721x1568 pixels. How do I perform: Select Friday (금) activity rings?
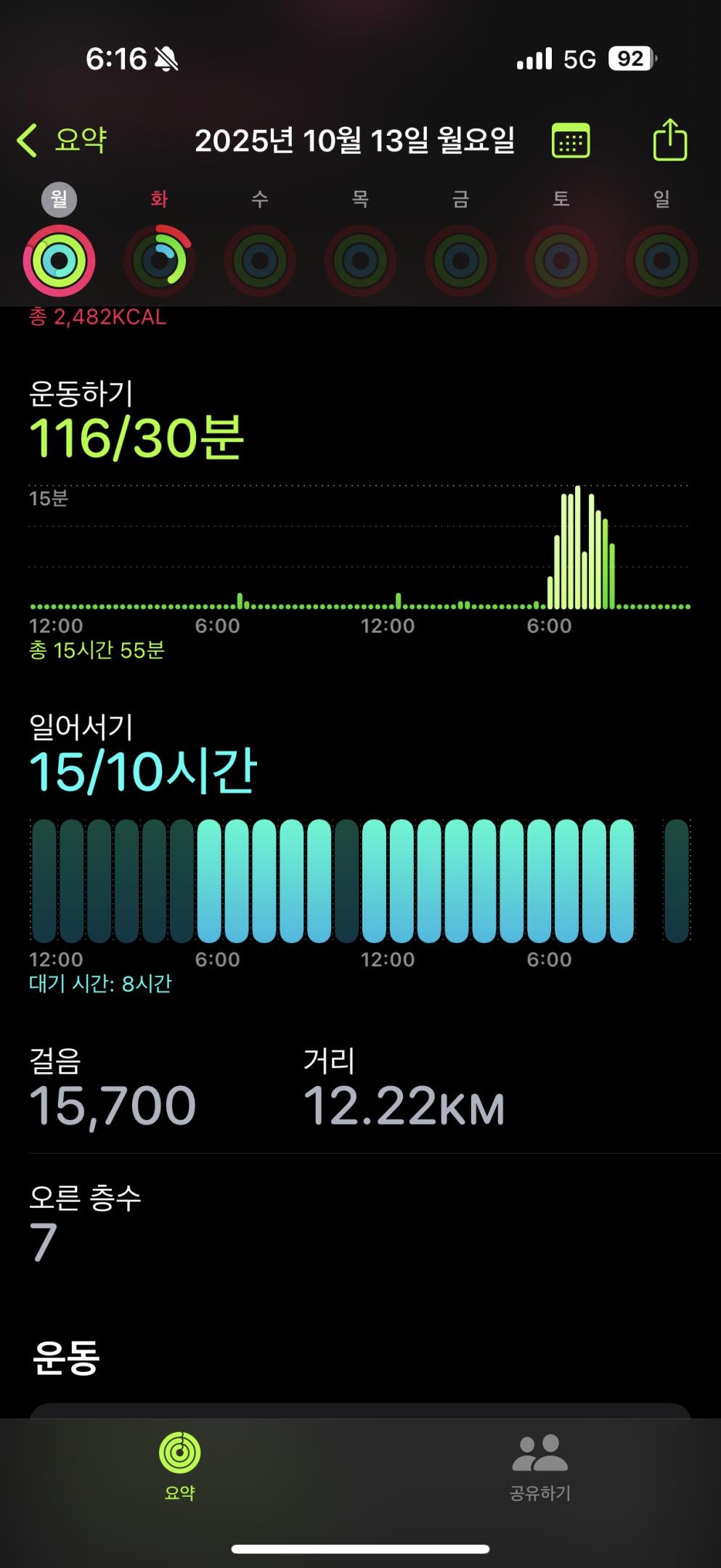click(460, 261)
